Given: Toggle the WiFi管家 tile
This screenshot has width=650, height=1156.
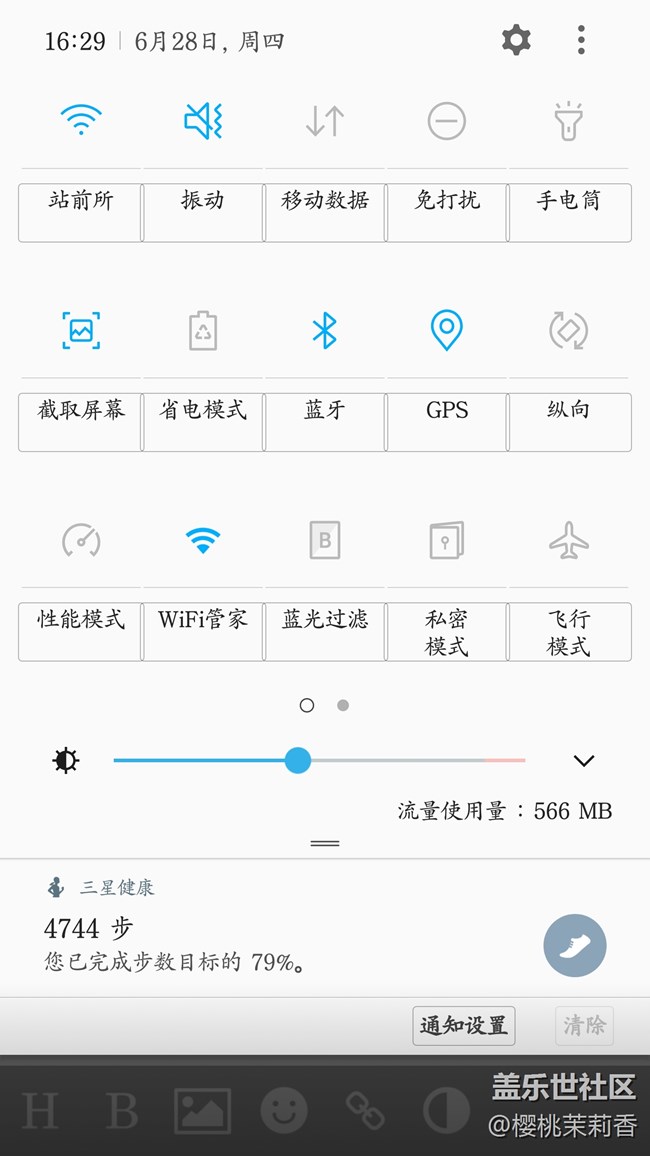Looking at the screenshot, I should 203,540.
